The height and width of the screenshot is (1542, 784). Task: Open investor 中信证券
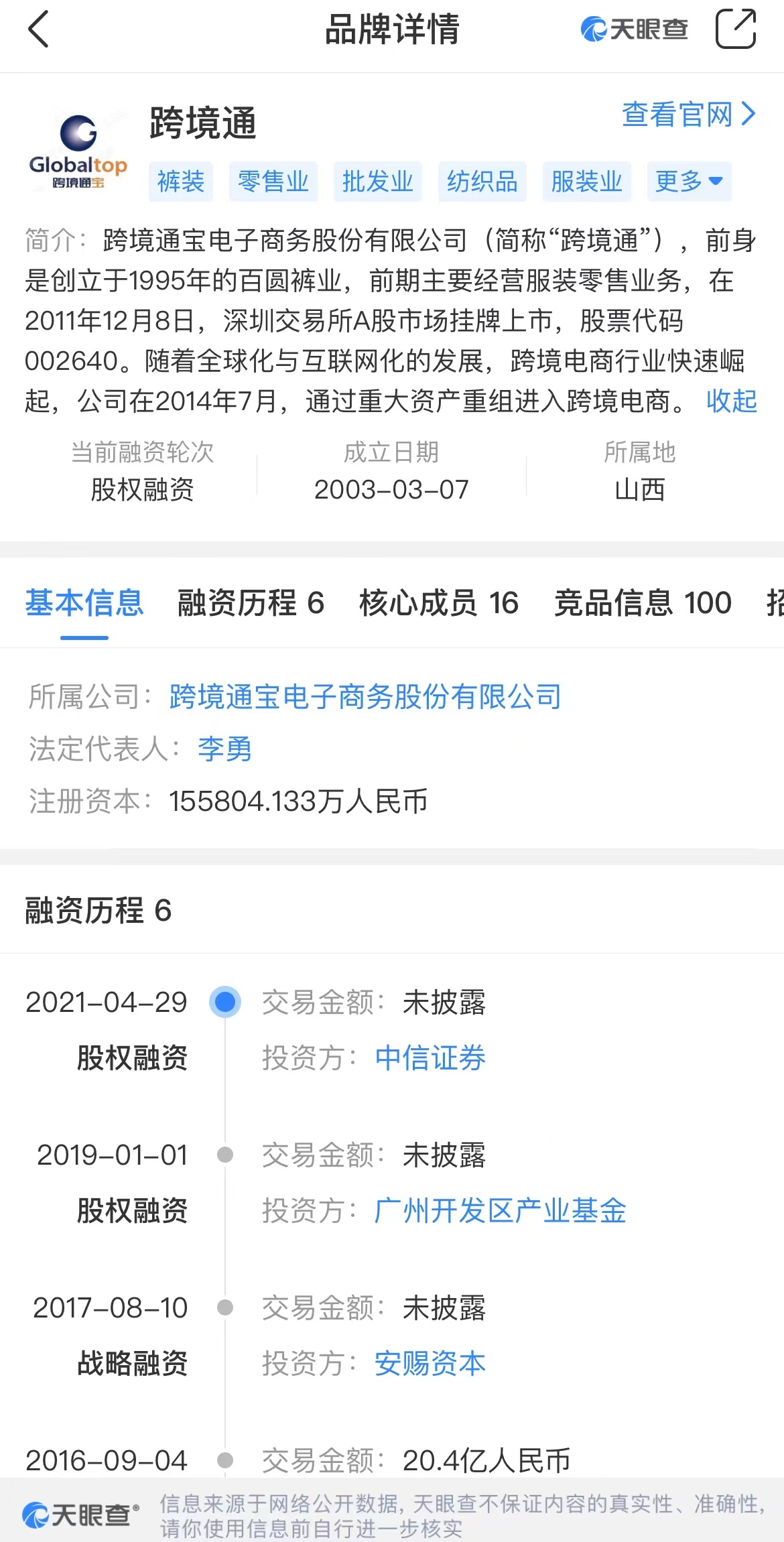pos(430,1057)
